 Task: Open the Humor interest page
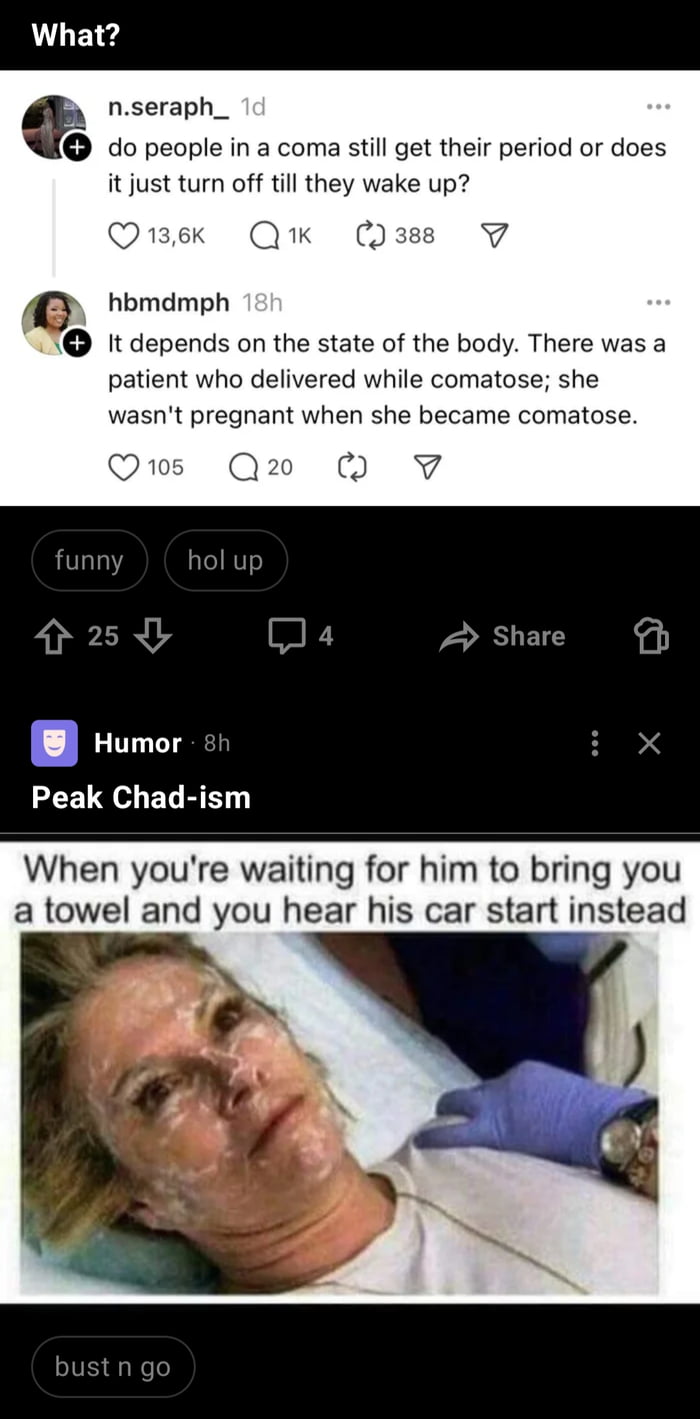tap(137, 743)
